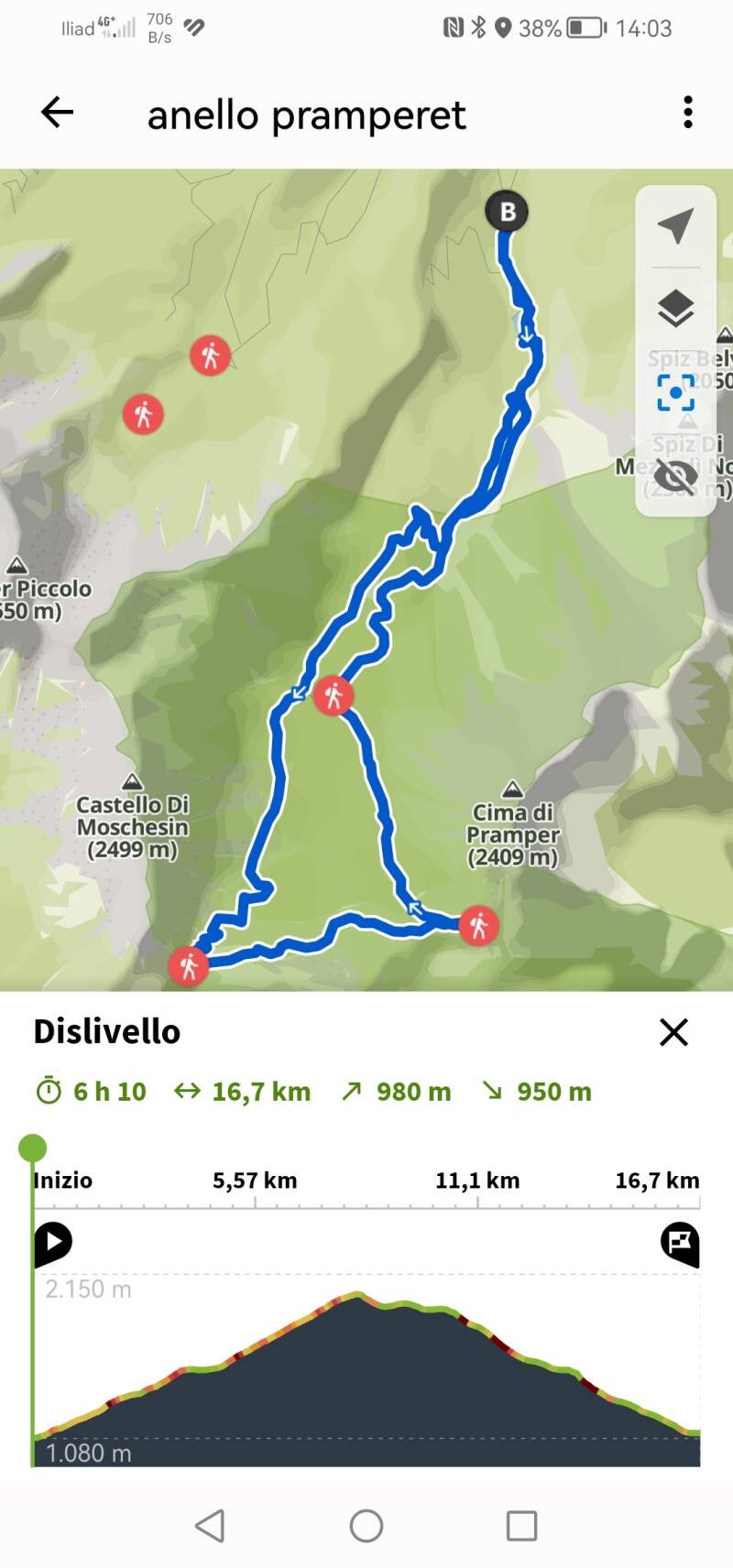733x1568 pixels.
Task: Close the Dislivello panel
Action: [x=673, y=1032]
